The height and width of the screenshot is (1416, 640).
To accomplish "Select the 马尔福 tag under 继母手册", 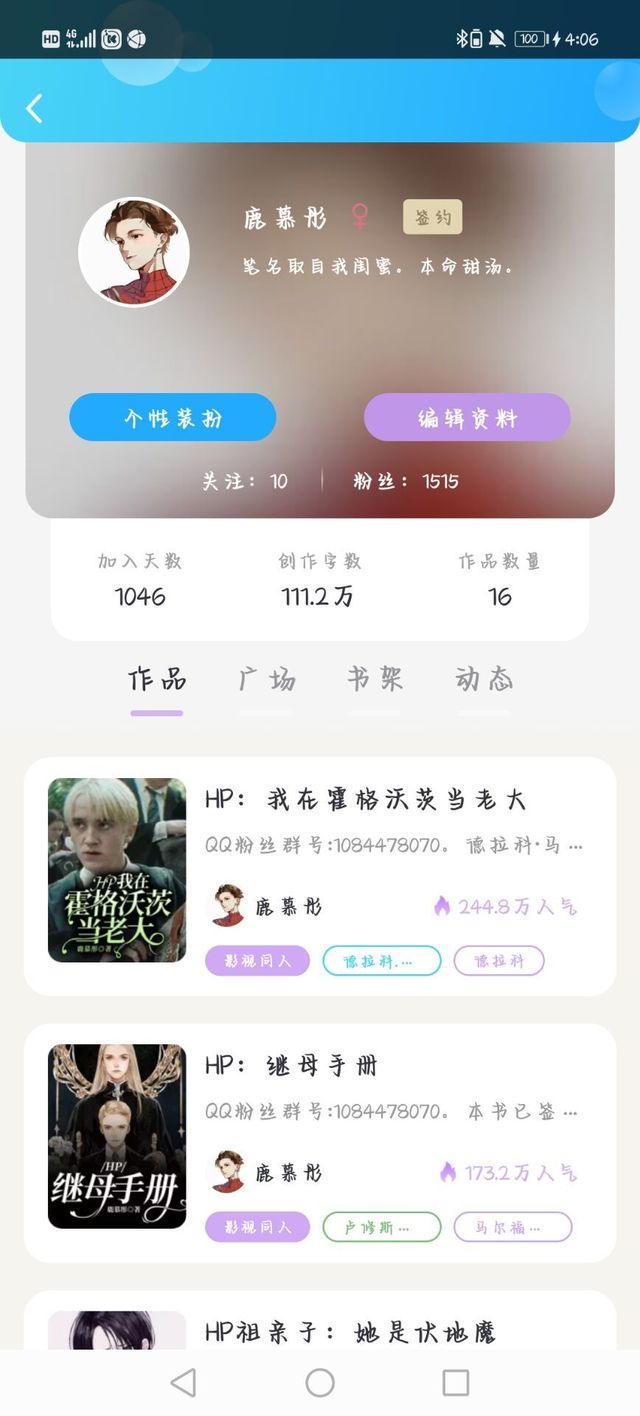I will pos(512,1227).
